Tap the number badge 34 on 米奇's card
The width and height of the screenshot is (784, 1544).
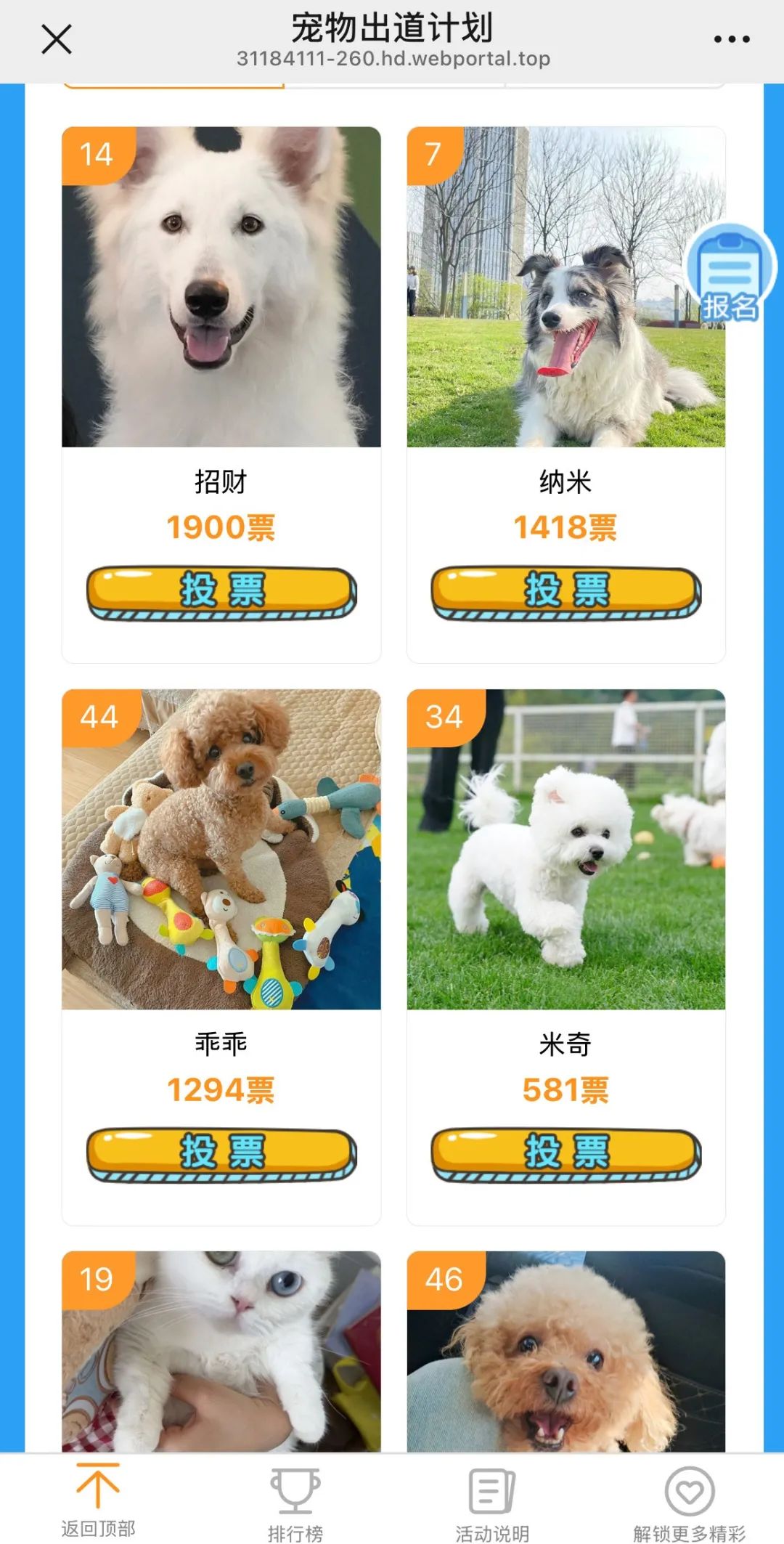446,718
